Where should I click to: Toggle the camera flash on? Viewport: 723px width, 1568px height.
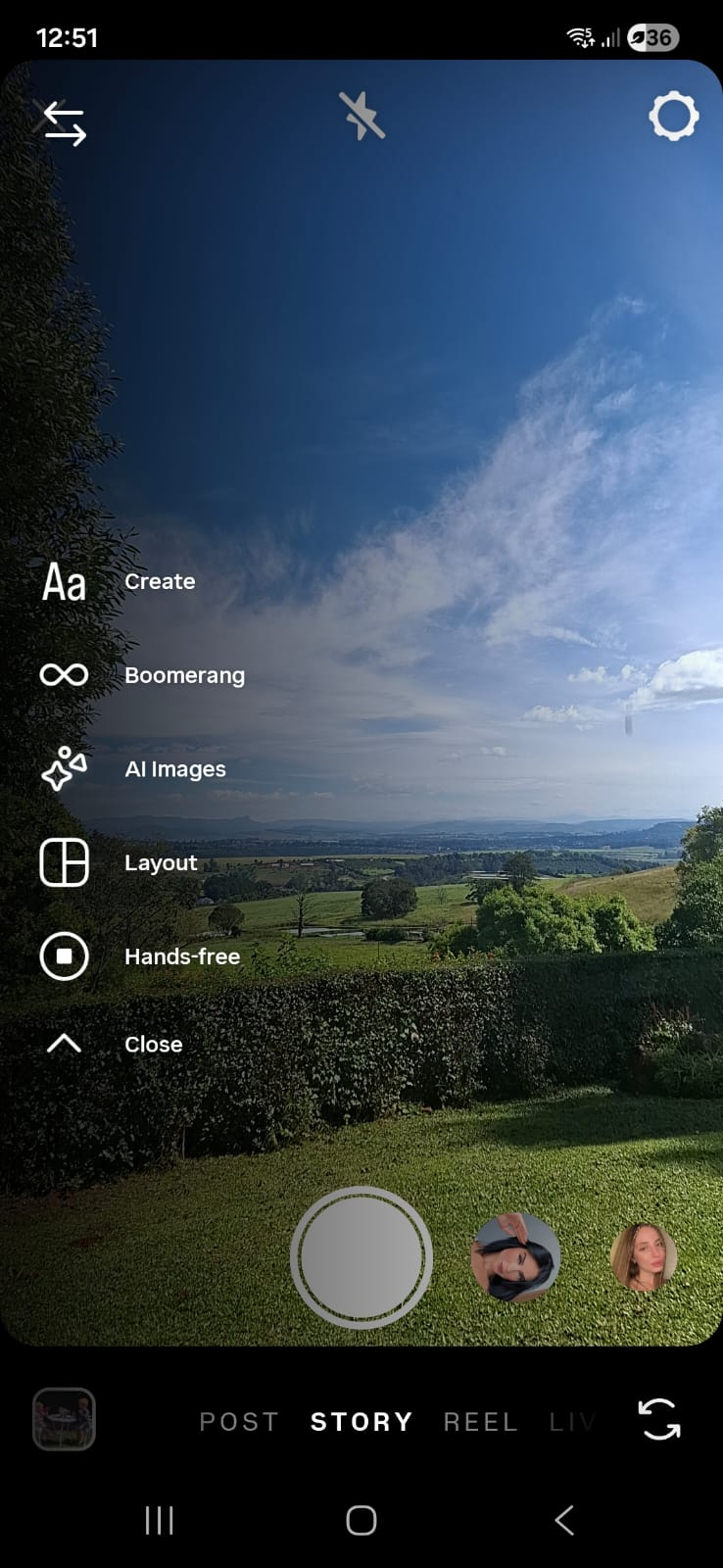(361, 116)
